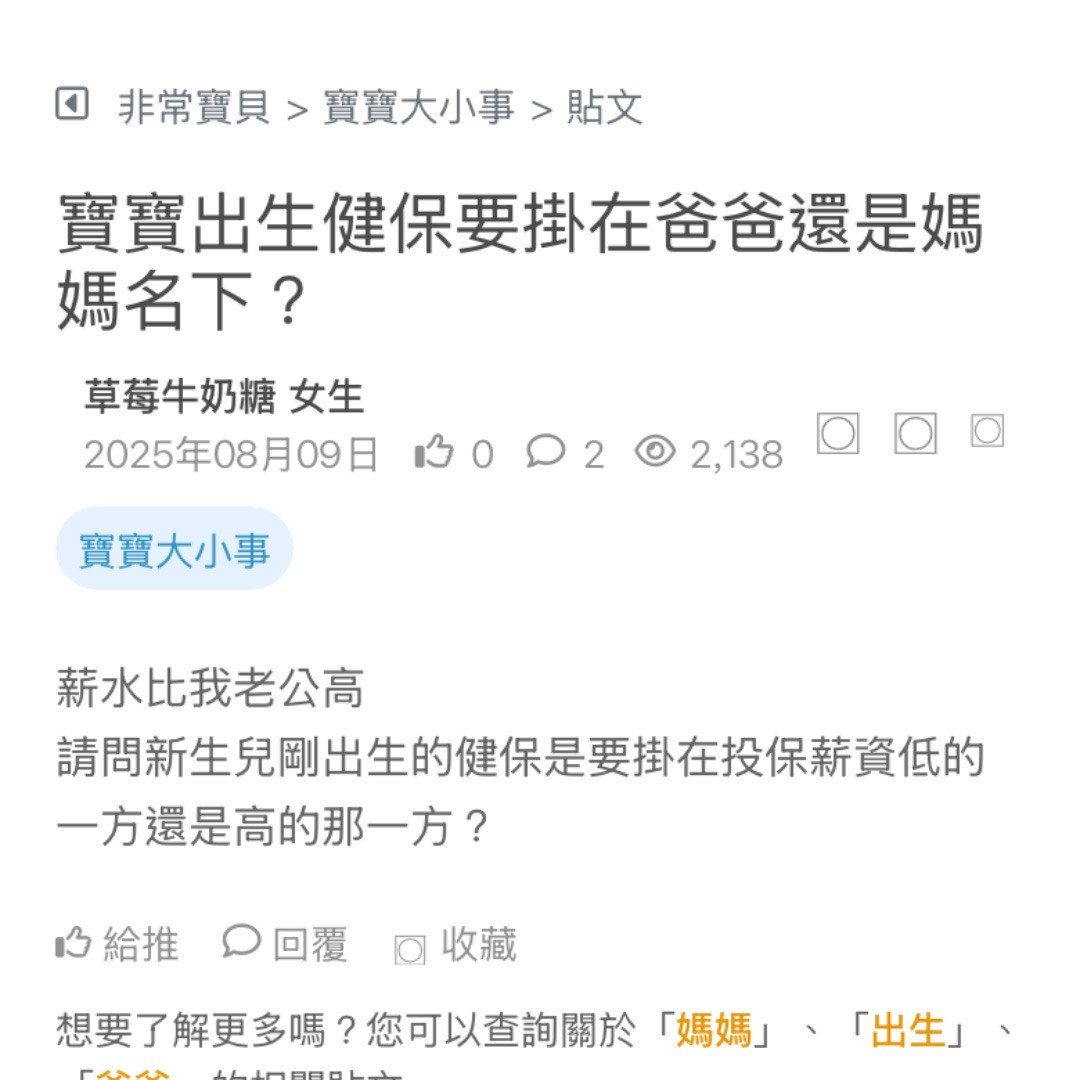Save the post with 收藏

[456, 945]
